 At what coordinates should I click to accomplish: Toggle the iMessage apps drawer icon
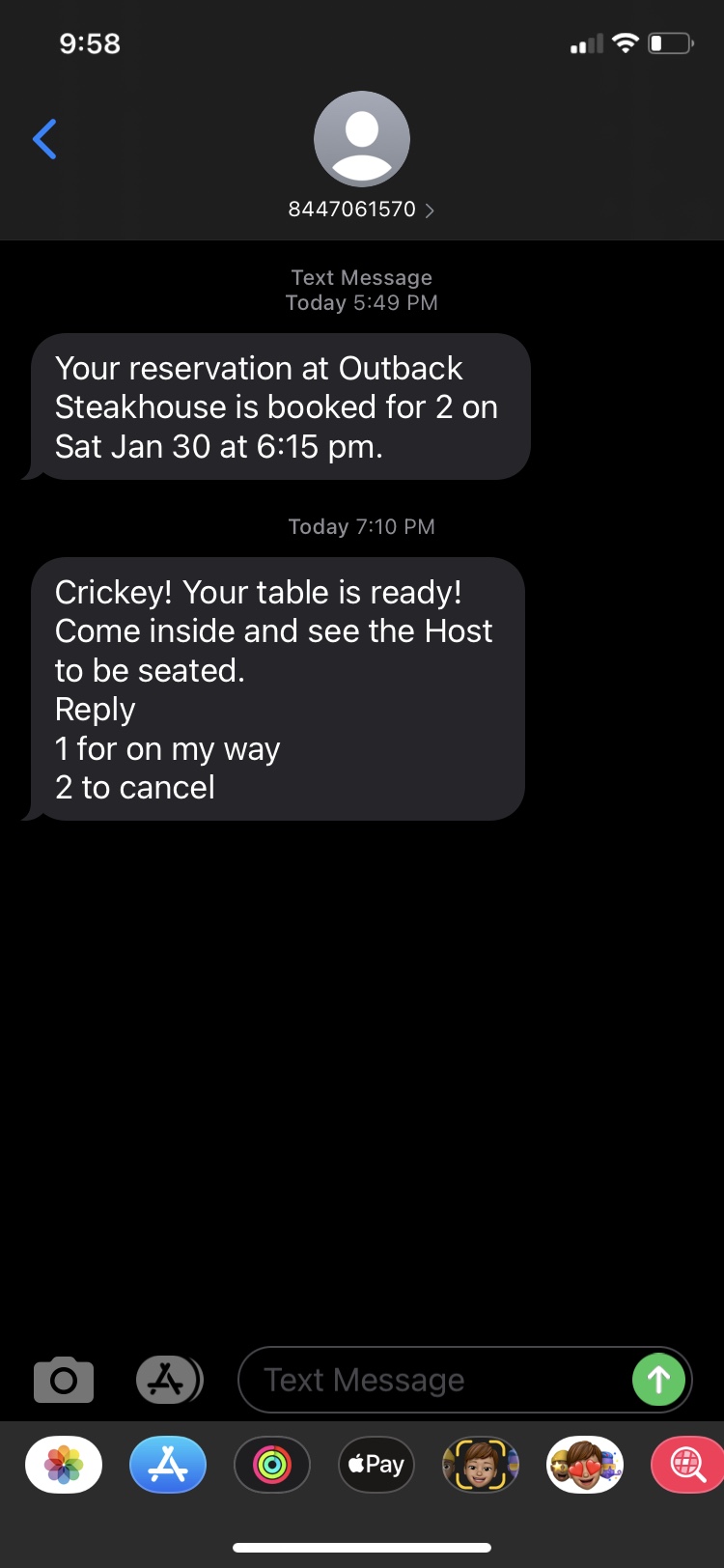point(168,1380)
